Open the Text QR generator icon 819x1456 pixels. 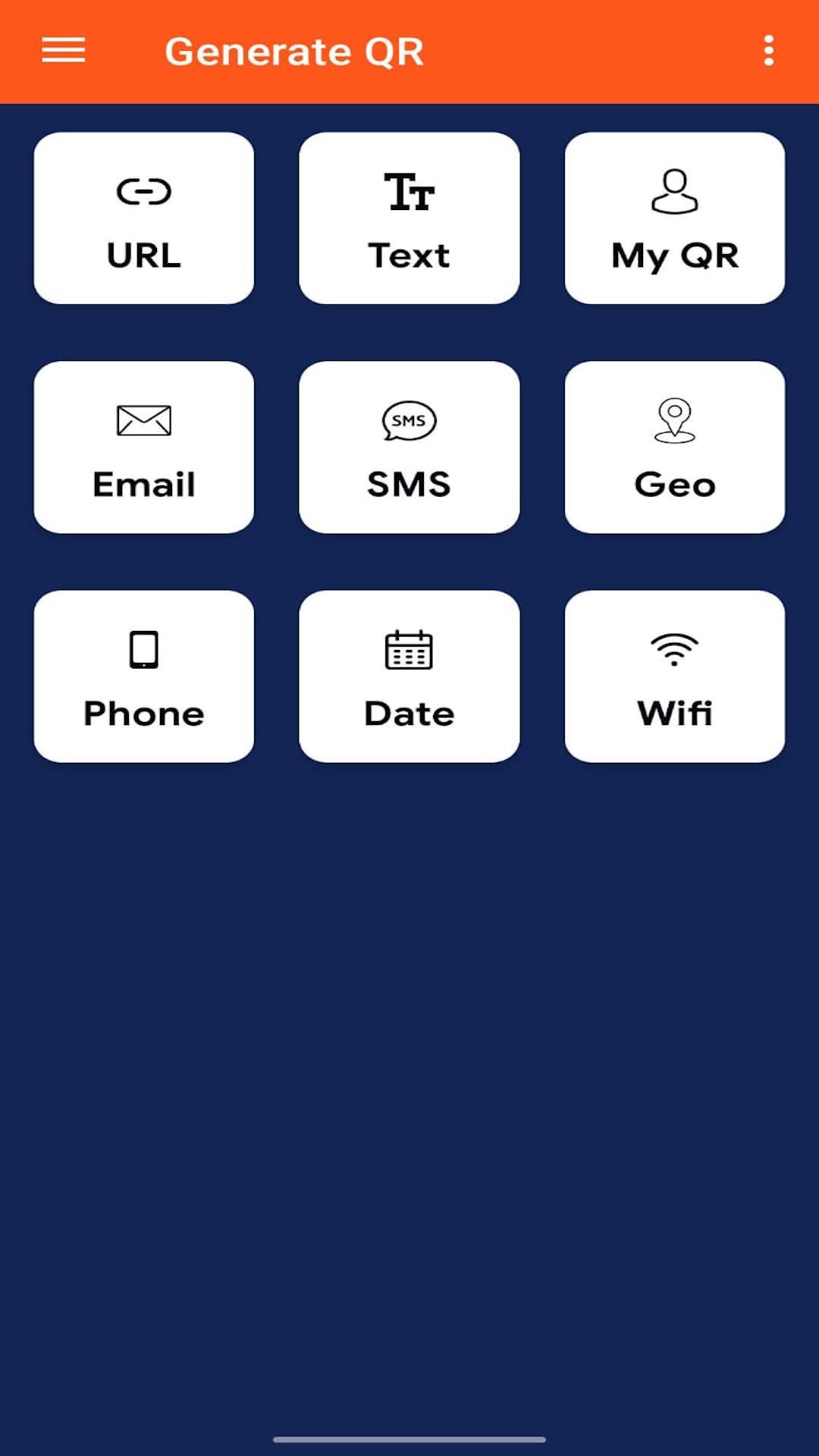409,192
